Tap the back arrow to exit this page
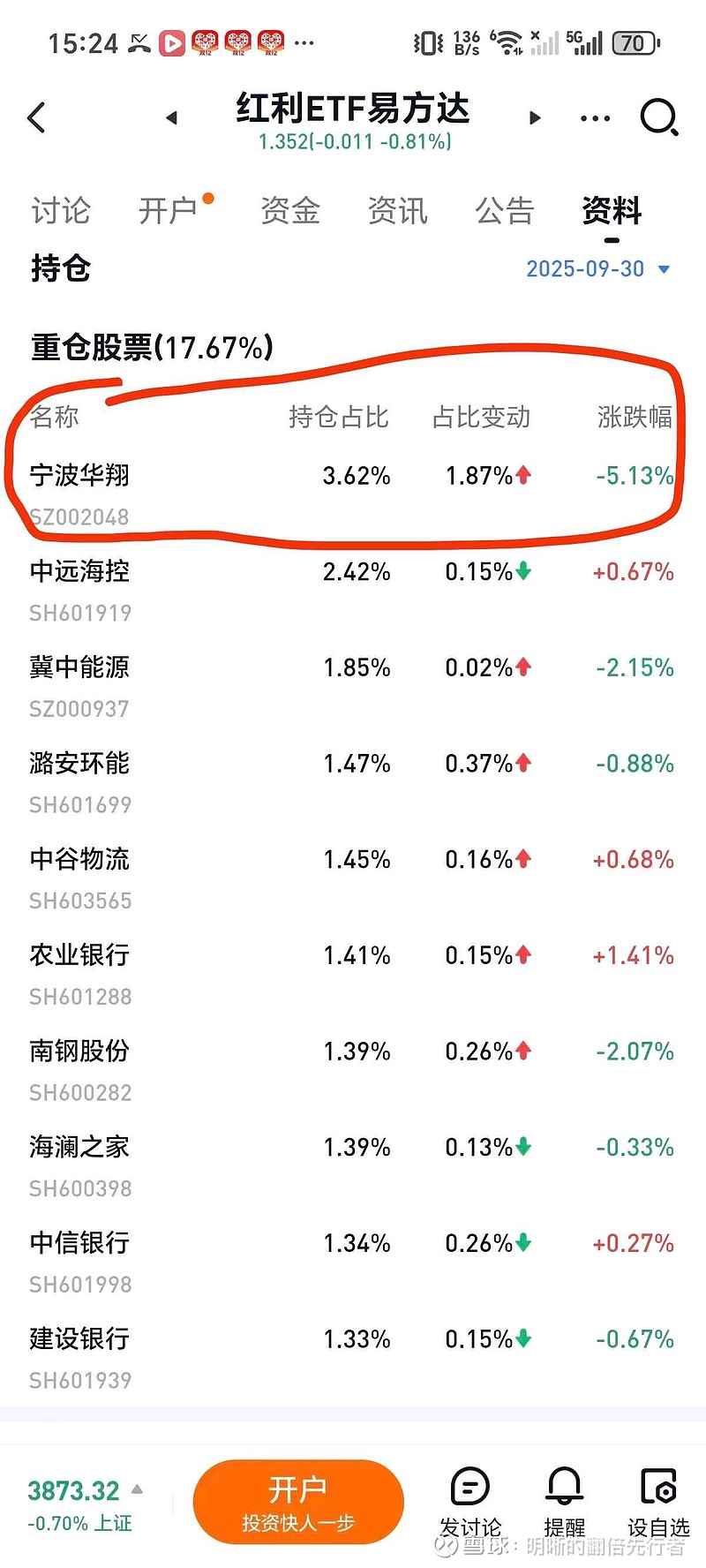This screenshot has width=706, height=1568. [x=37, y=117]
